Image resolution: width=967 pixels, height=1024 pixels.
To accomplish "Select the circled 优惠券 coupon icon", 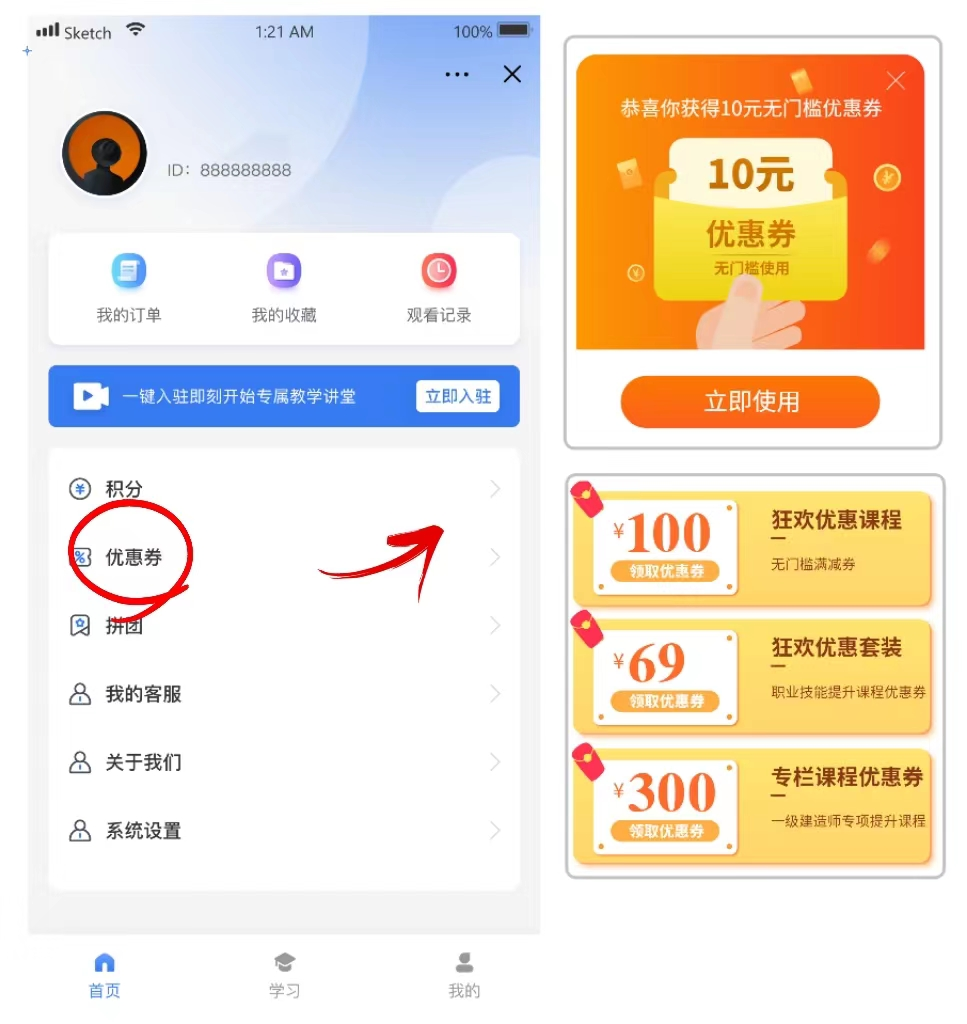I will 82,557.
